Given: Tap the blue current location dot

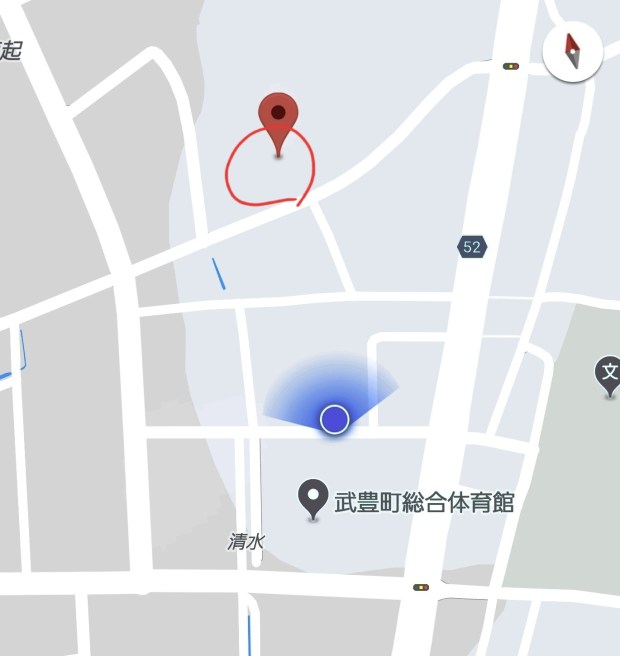Looking at the screenshot, I should [334, 419].
